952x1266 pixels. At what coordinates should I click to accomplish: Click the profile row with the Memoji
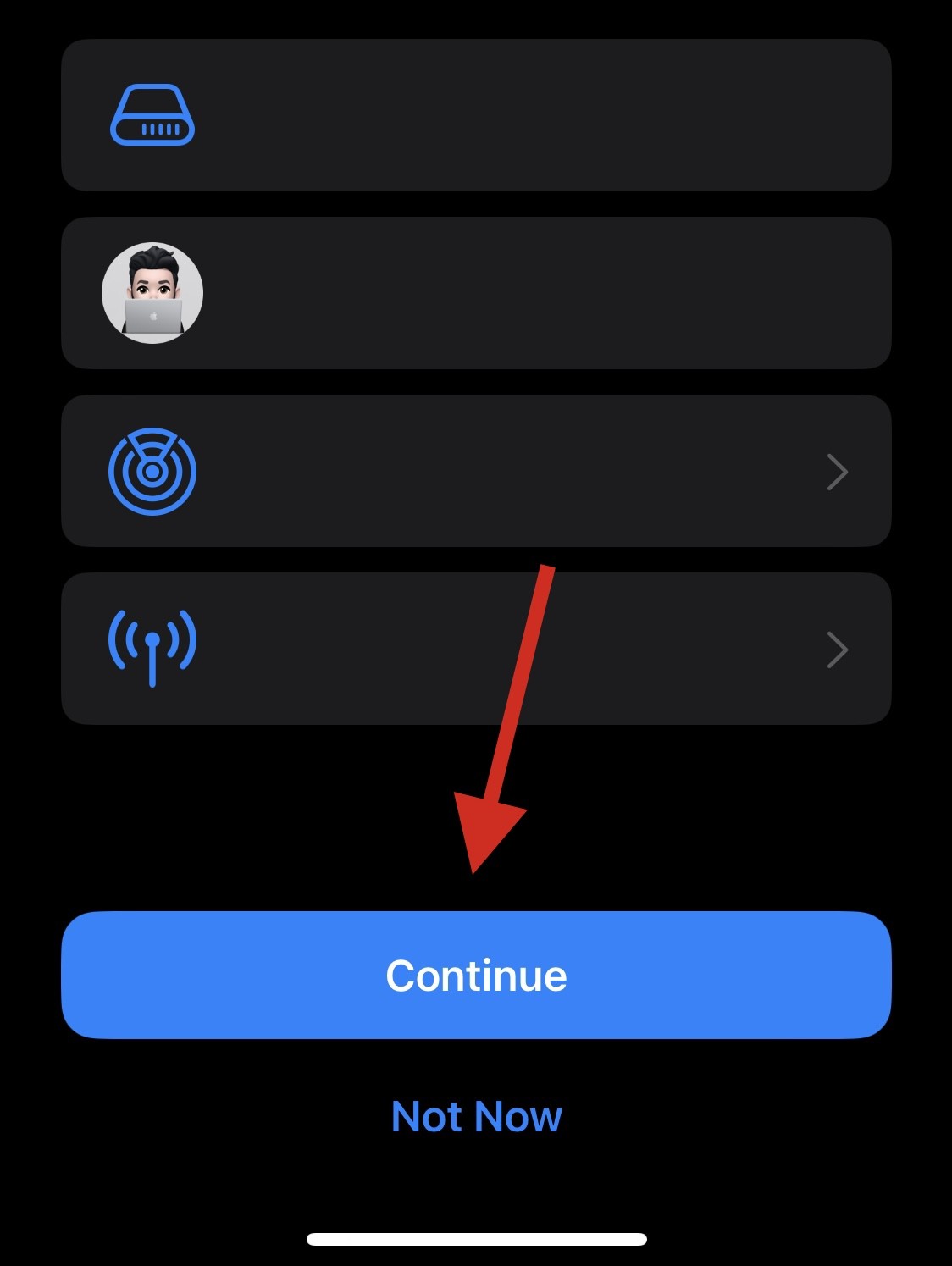tap(475, 292)
